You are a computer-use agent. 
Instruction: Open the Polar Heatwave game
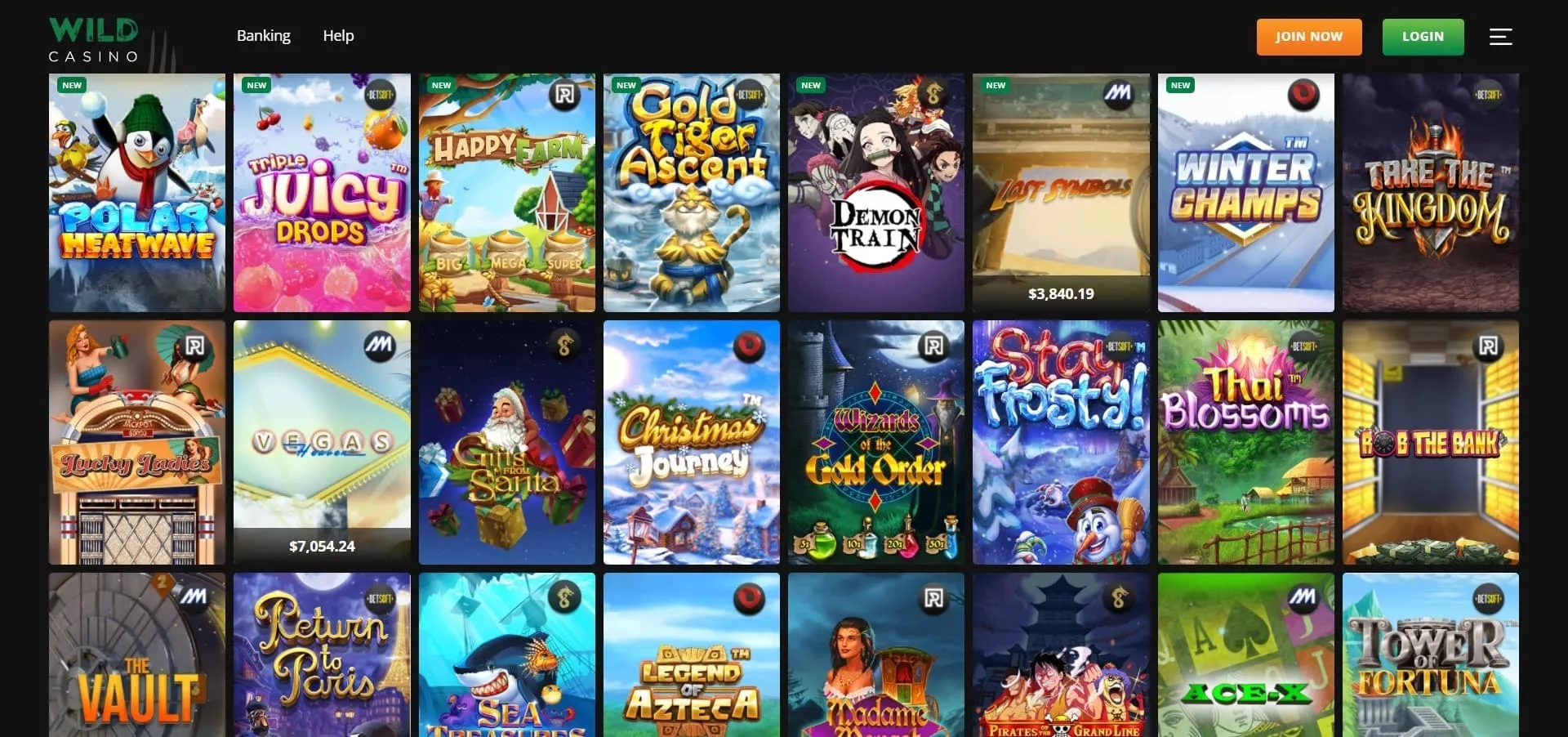click(x=137, y=193)
